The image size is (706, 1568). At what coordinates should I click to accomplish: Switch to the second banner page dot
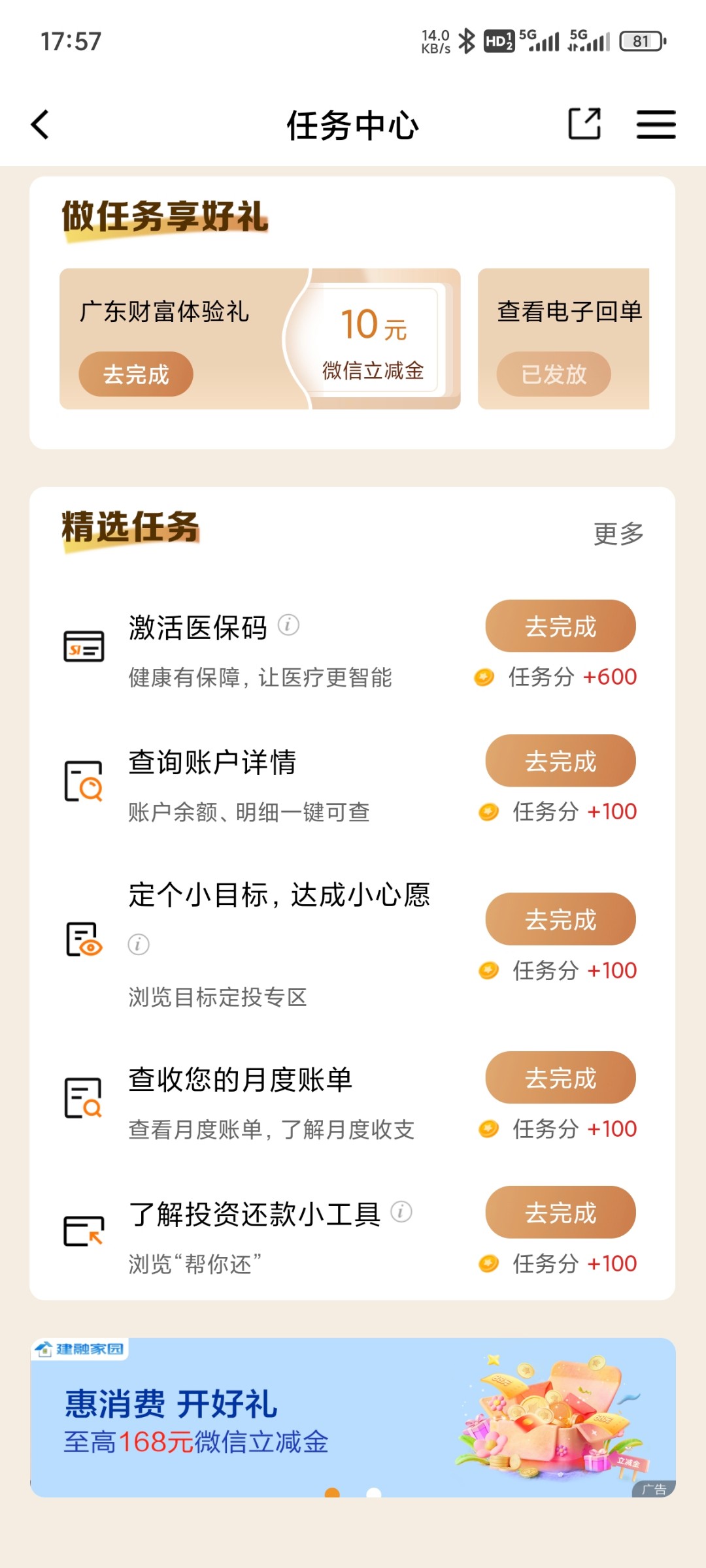(x=374, y=1492)
